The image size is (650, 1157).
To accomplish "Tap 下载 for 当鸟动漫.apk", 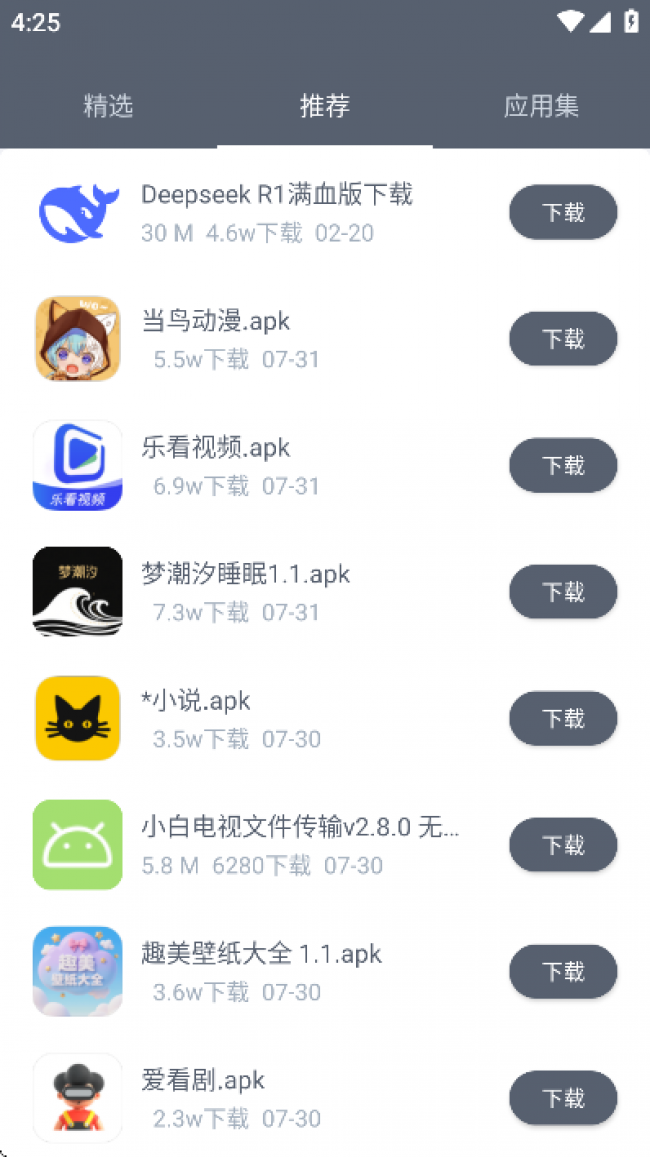I will click(x=563, y=339).
